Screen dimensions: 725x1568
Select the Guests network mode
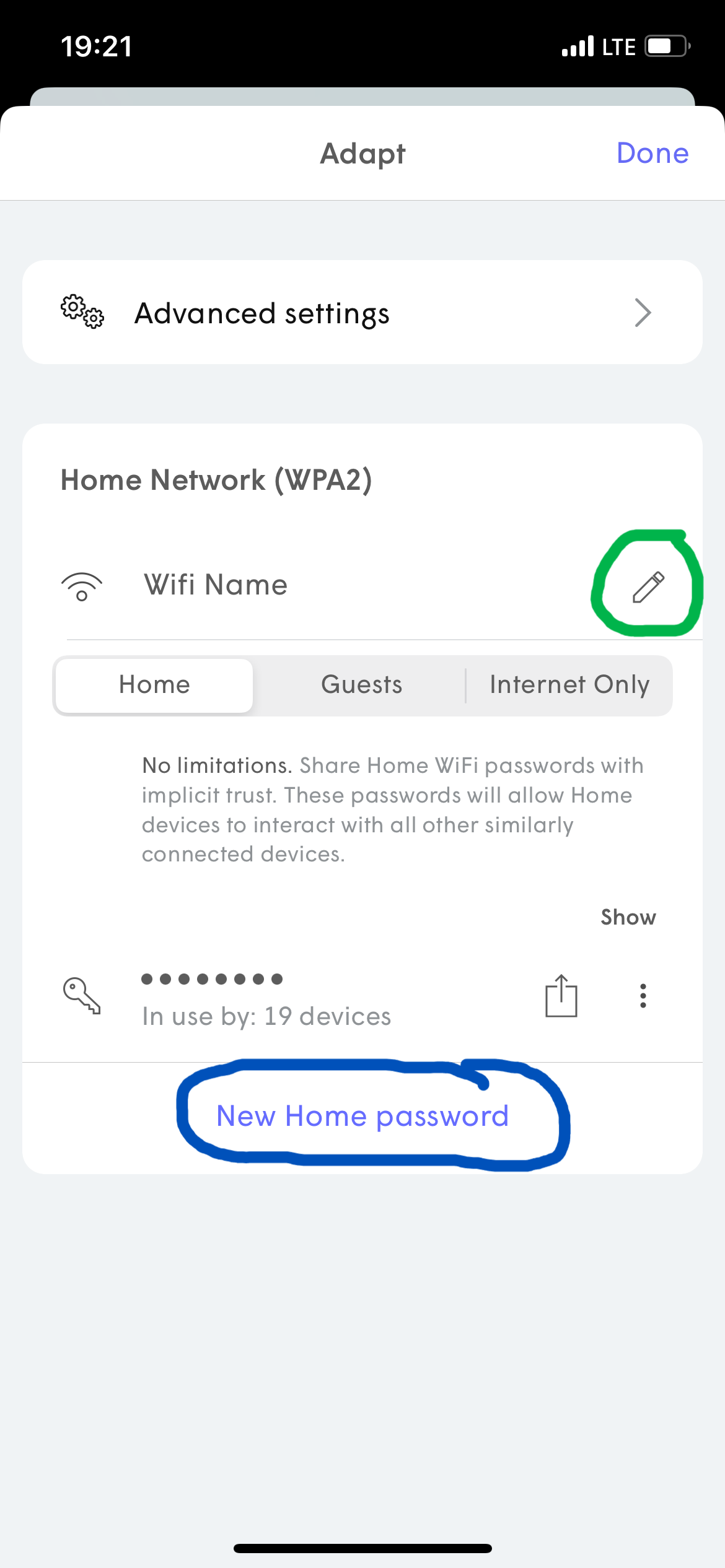click(361, 685)
